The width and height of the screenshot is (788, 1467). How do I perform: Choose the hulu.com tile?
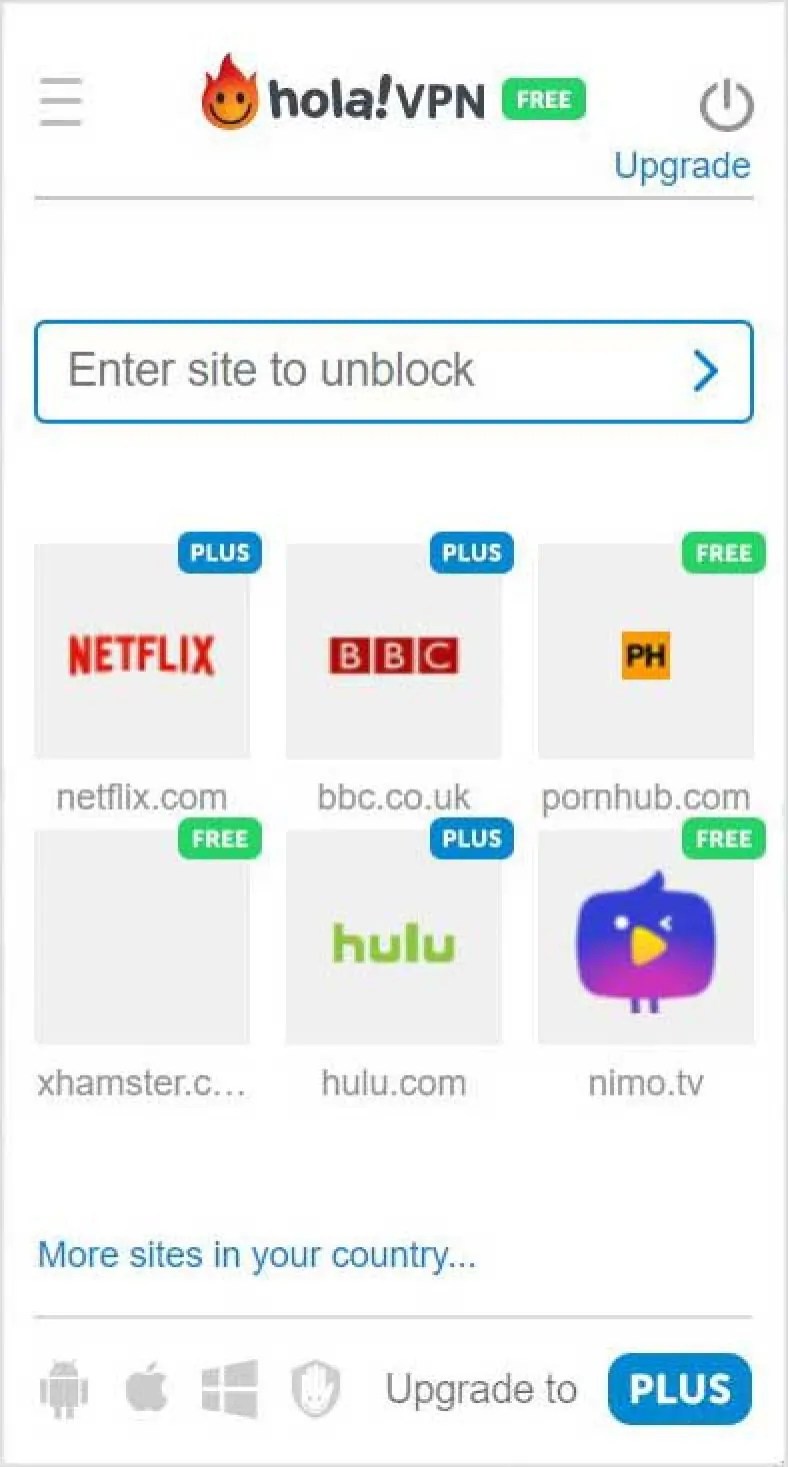pos(394,938)
